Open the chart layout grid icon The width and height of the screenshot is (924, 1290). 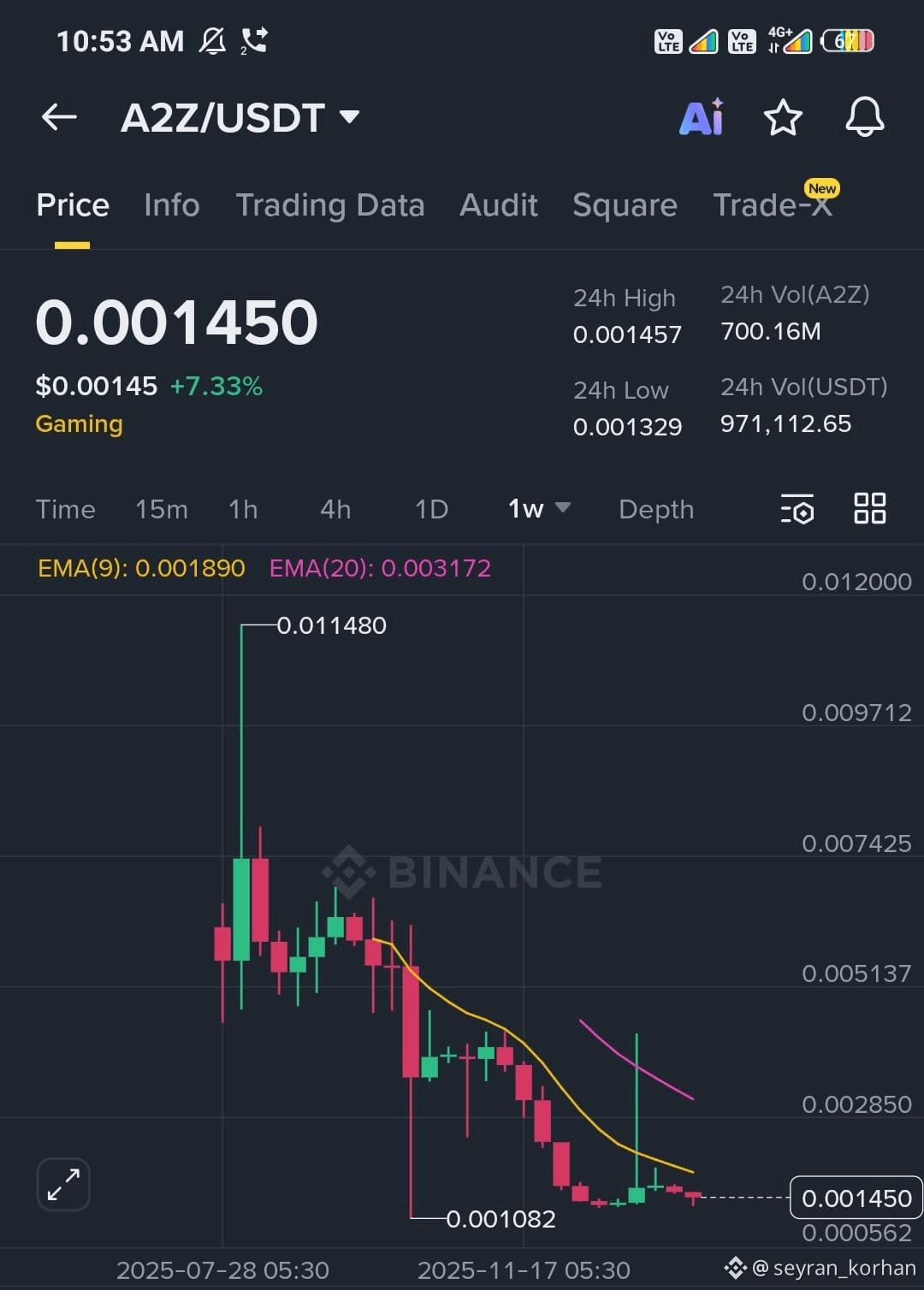tap(870, 508)
